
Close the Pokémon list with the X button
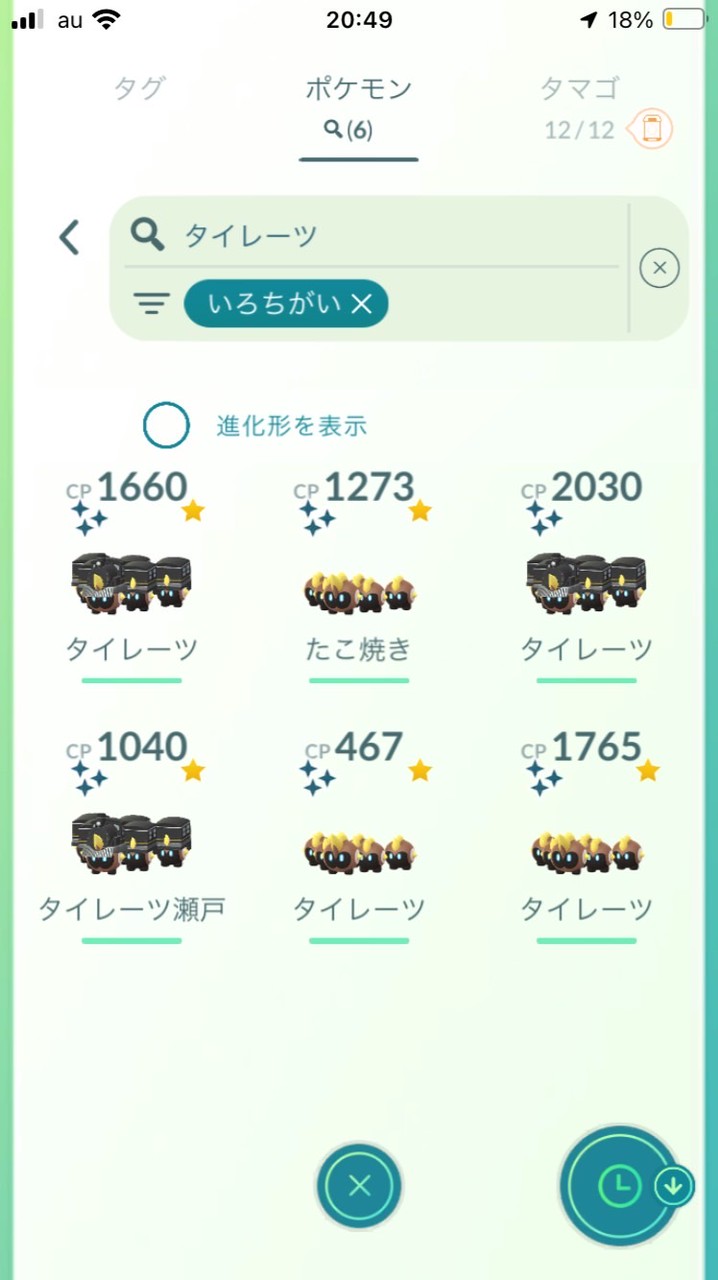click(360, 1186)
